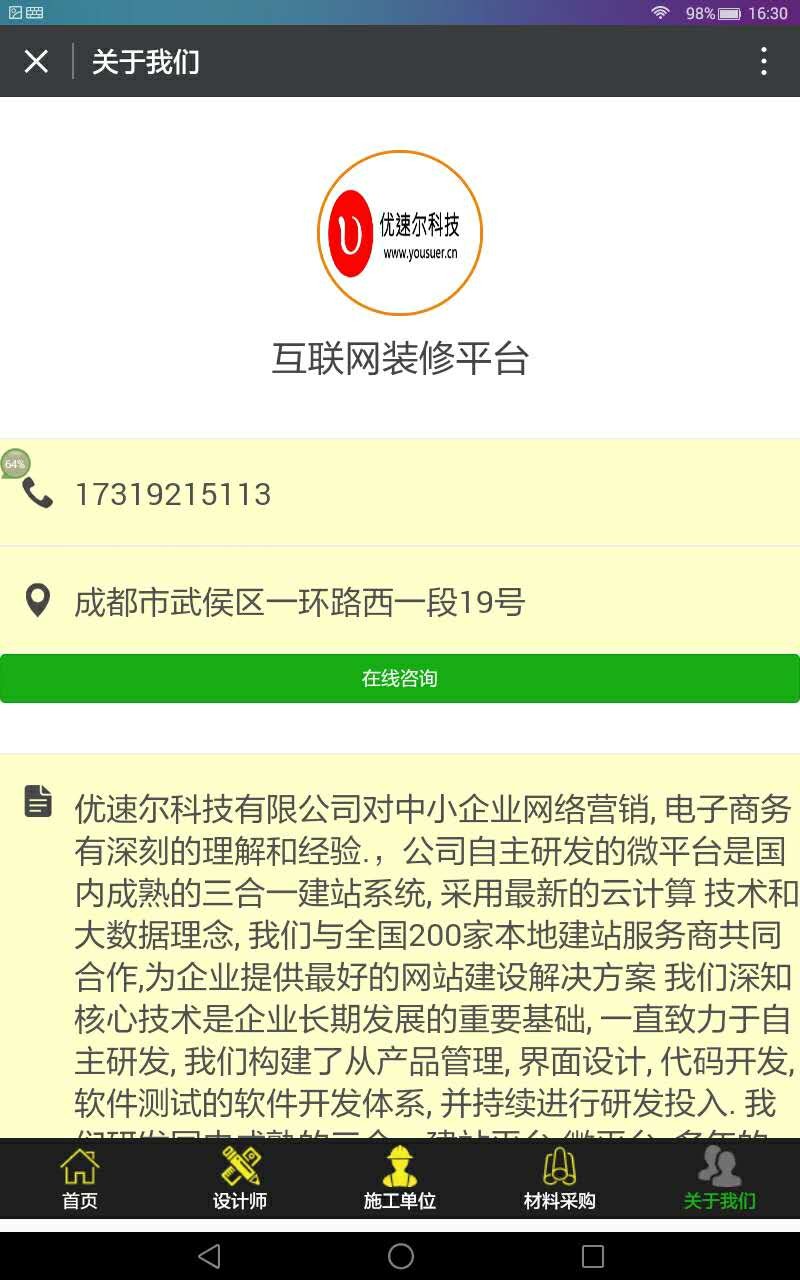Viewport: 800px width, 1280px height.
Task: Go to the 设计师 tab
Action: [x=240, y=1180]
